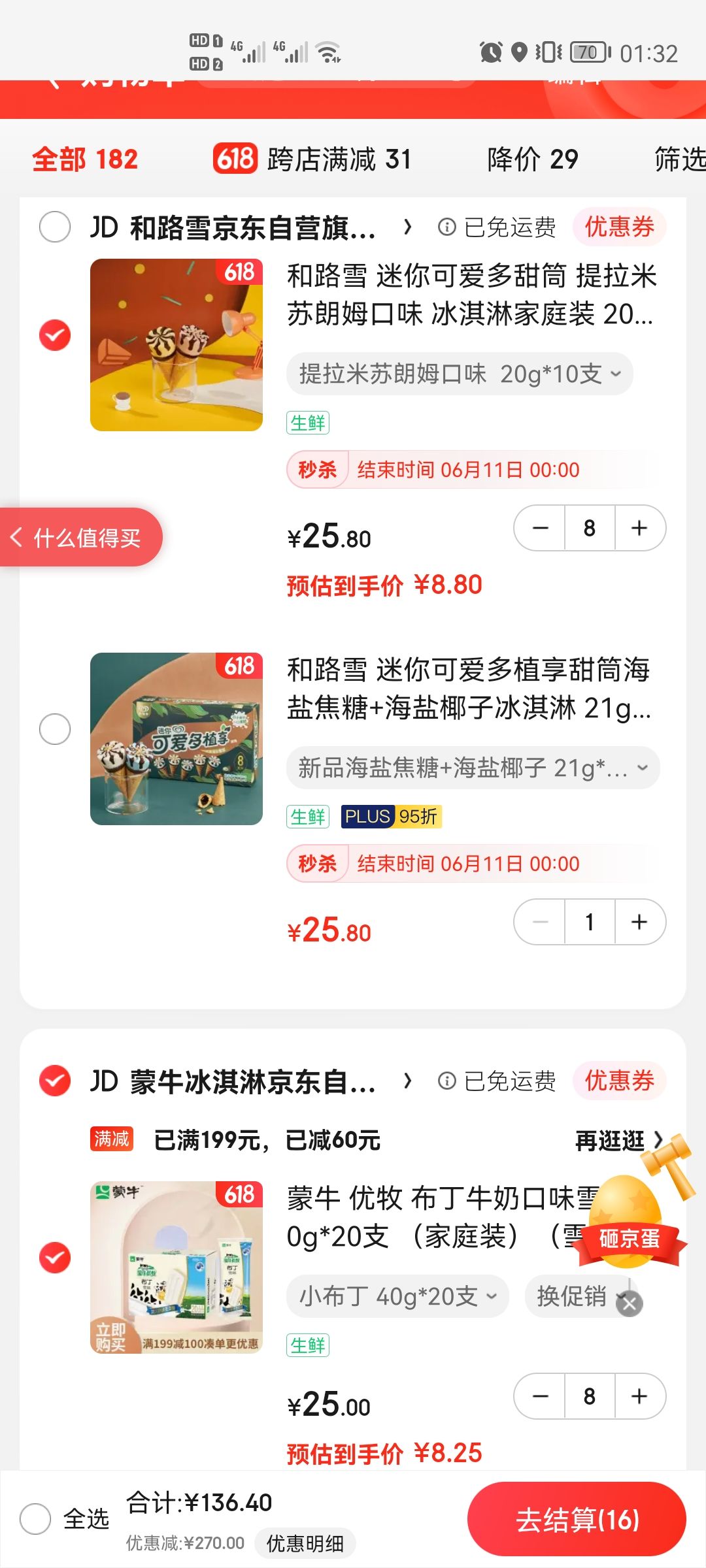Expand the 提拉米苏朗姆口味 20g*10支 variant dropdown
The image size is (706, 1568).
pyautogui.click(x=460, y=374)
